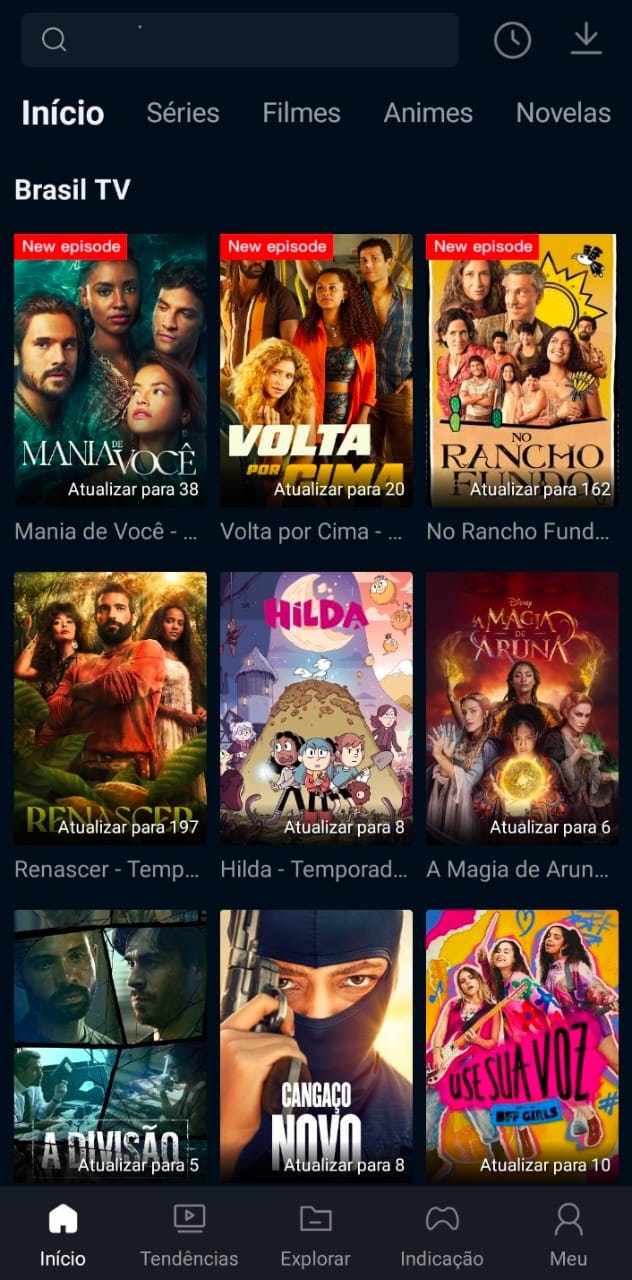Viewport: 632px width, 1280px height.
Task: Open Use Sua Voz poster
Action: 522,1045
